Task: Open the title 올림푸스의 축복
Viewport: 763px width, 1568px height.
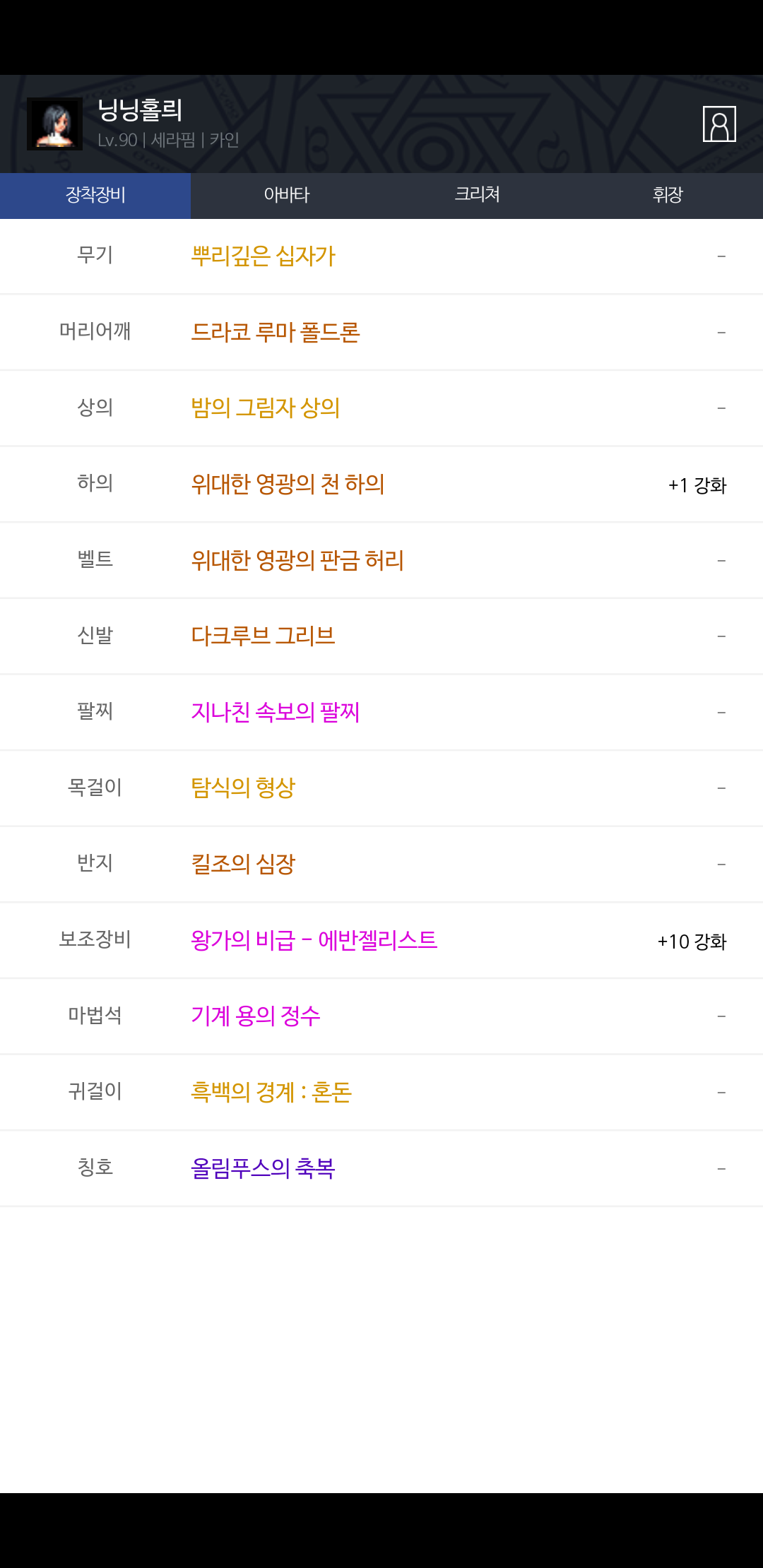Action: (263, 1168)
